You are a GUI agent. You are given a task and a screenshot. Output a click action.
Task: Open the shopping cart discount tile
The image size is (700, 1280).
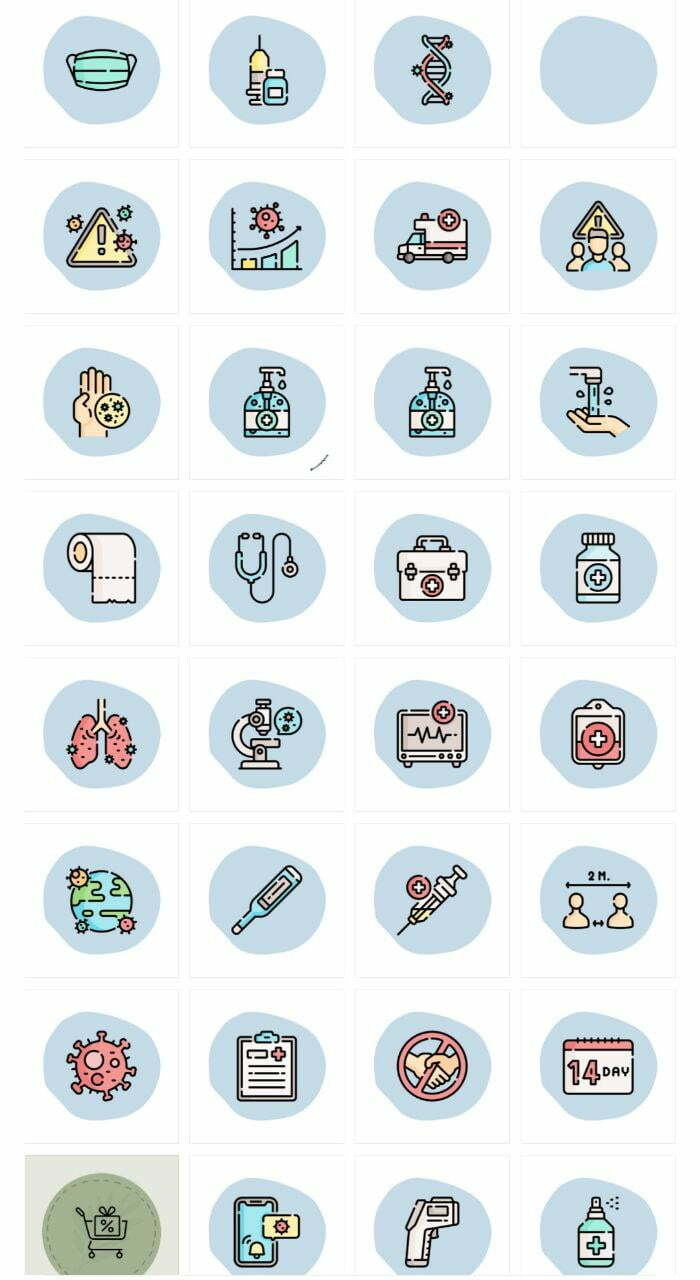click(101, 1217)
